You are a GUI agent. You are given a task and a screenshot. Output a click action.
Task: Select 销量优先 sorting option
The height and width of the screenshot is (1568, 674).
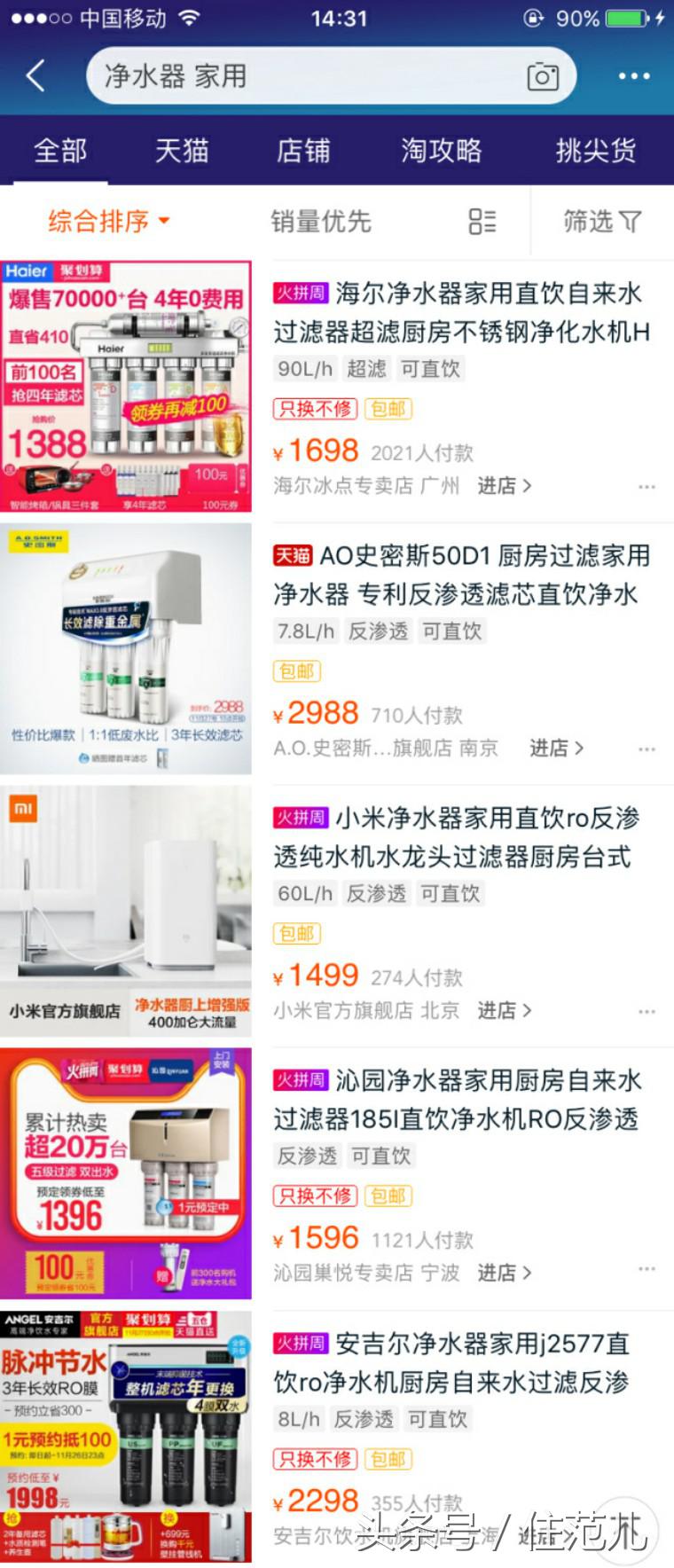321,223
